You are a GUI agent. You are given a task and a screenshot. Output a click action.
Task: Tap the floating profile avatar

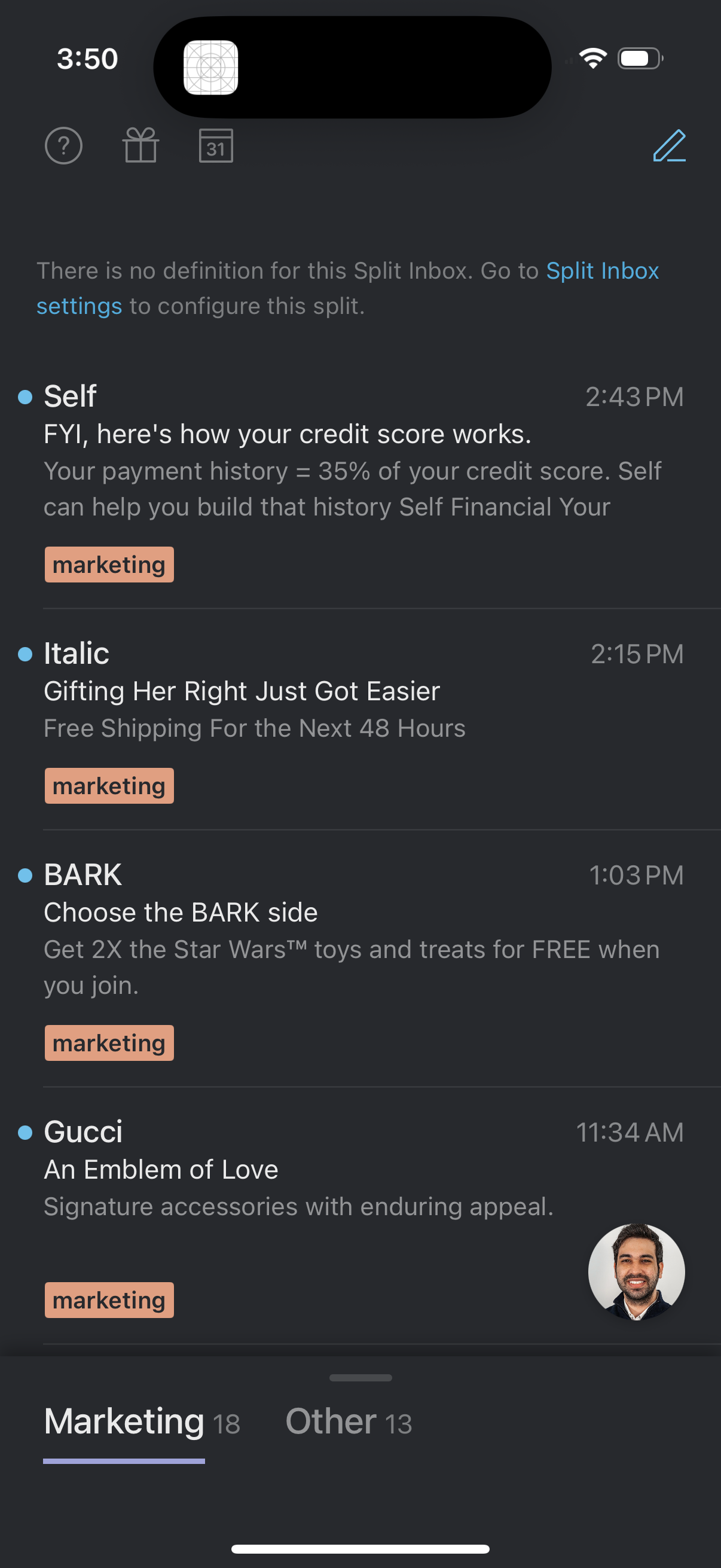(636, 1272)
